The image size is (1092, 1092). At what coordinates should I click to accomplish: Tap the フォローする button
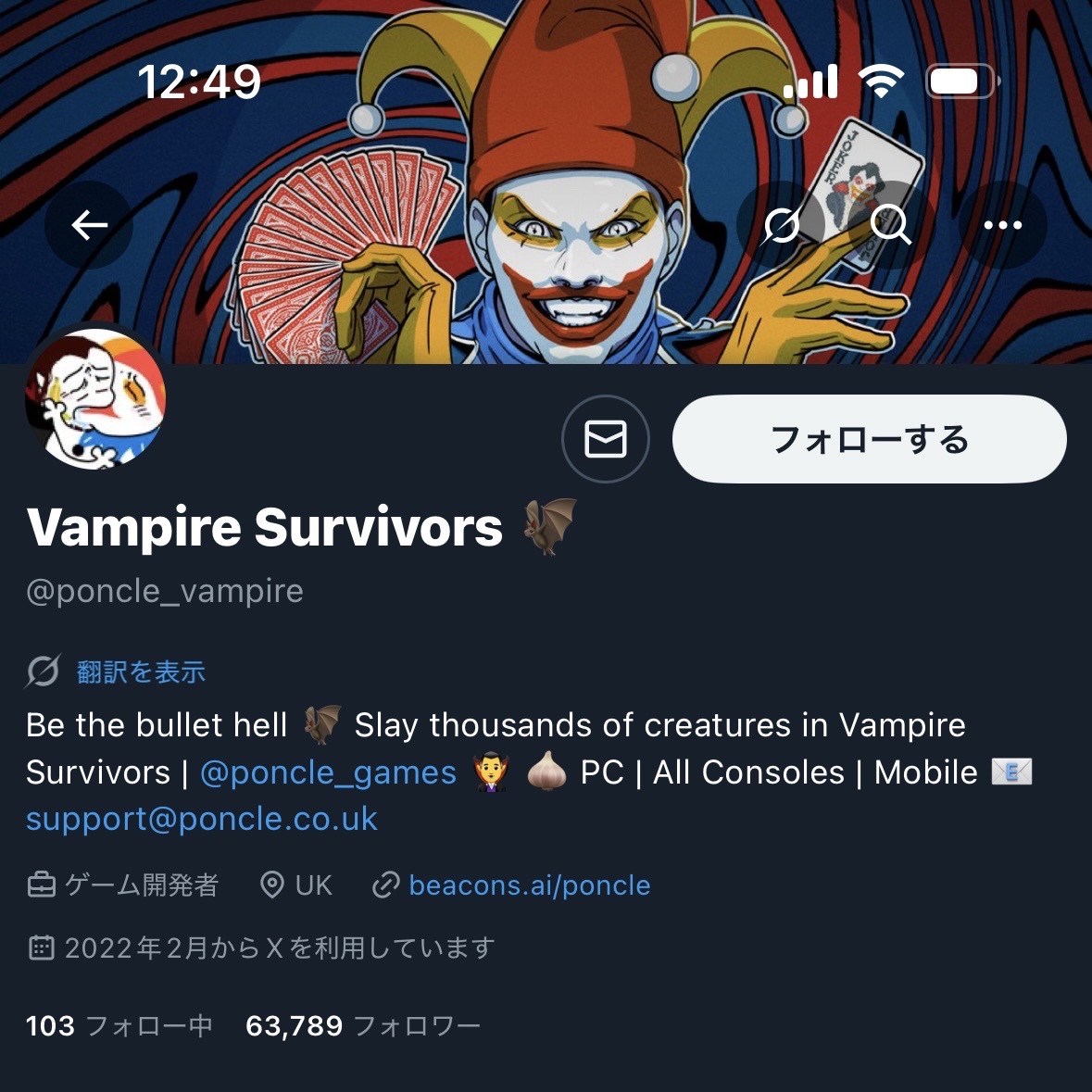869,439
